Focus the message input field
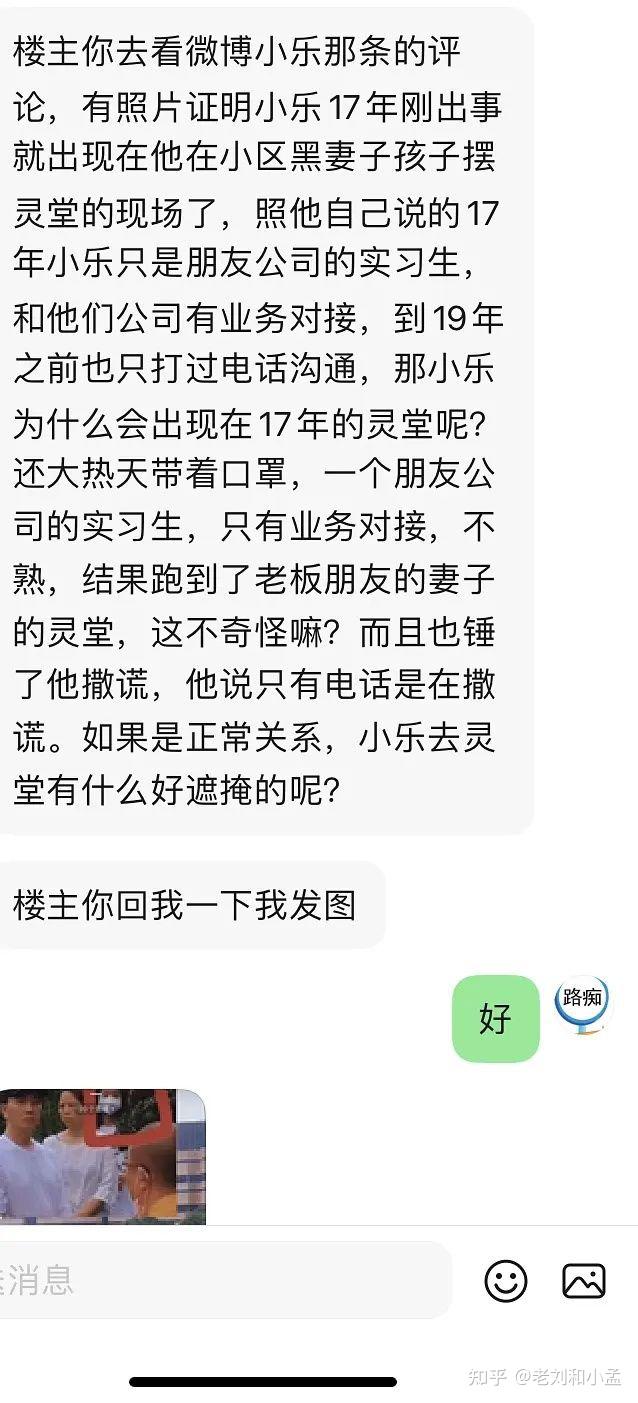This screenshot has width=638, height=1403. click(220, 1280)
